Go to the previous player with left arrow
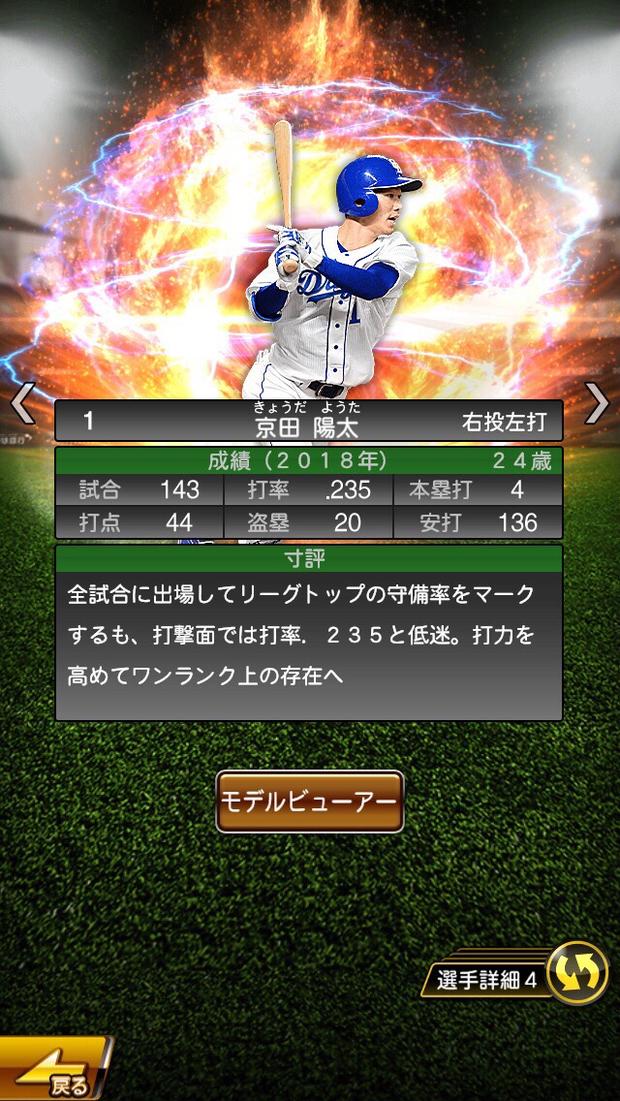 click(22, 404)
